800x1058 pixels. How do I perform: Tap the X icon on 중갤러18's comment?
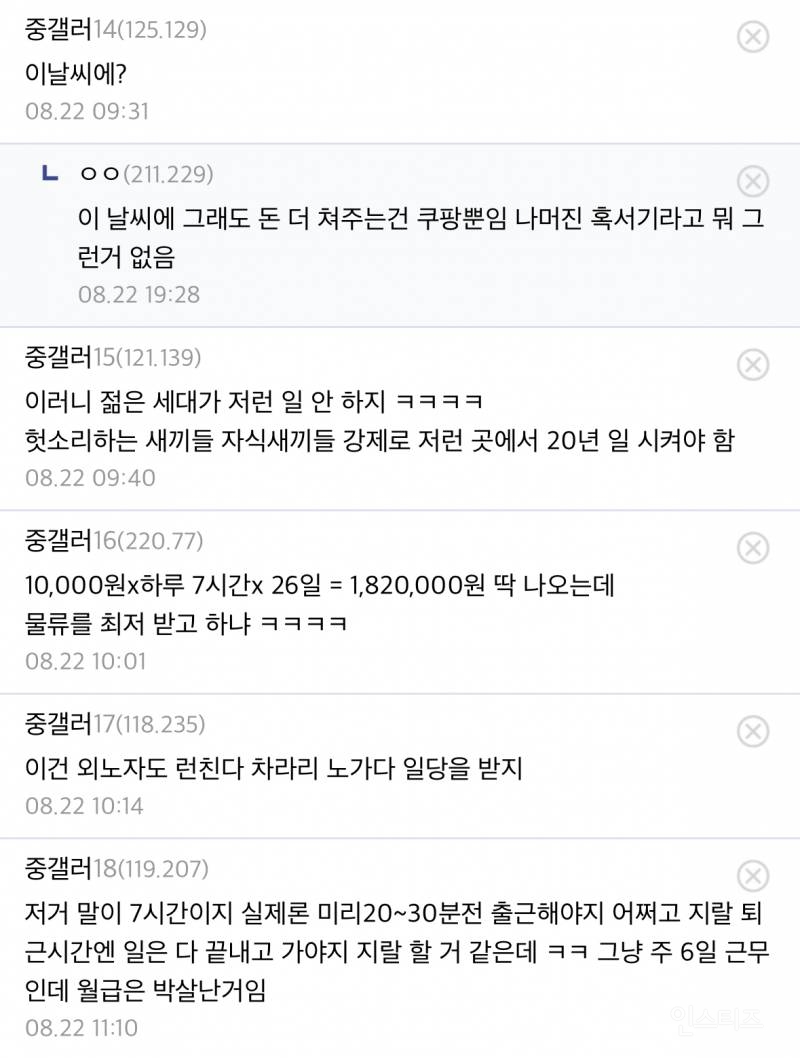click(x=753, y=873)
